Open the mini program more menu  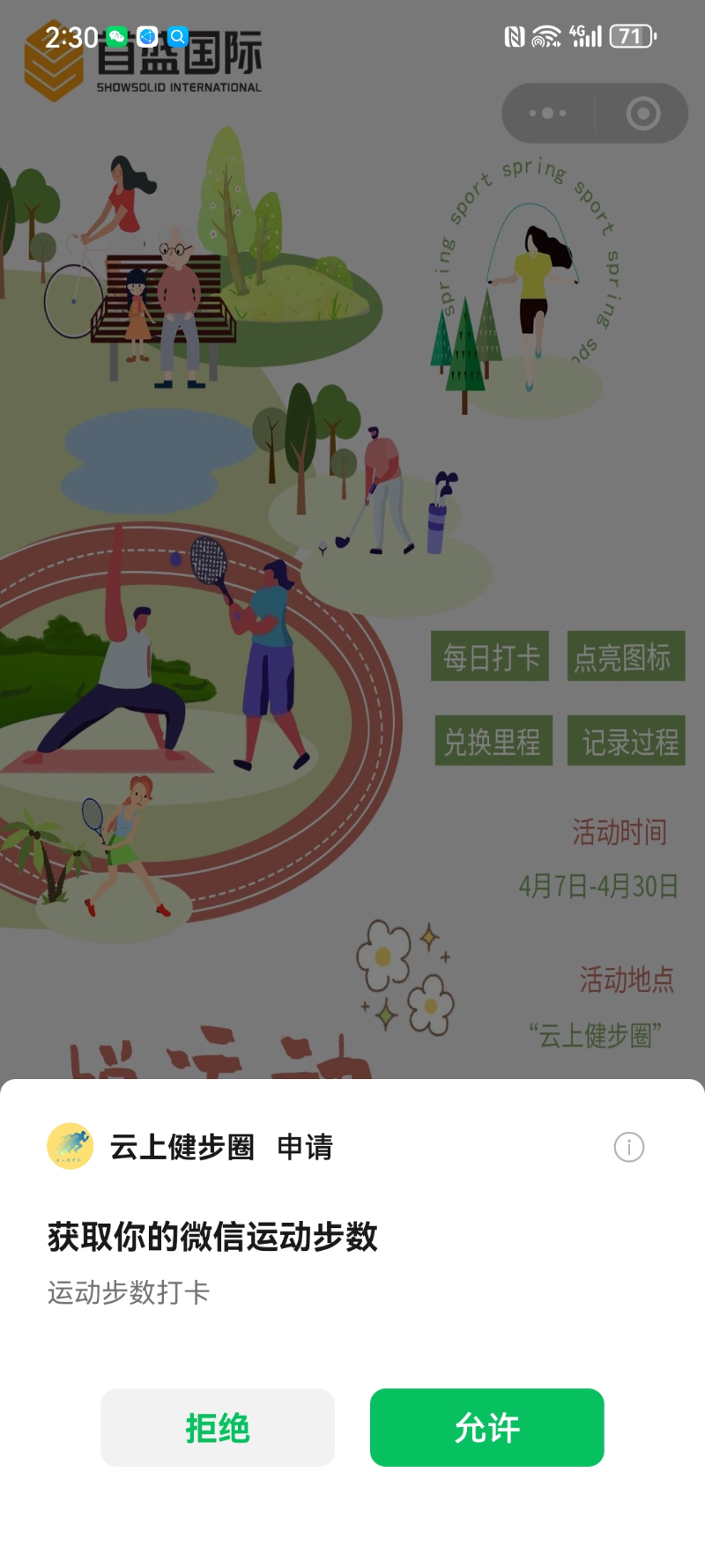click(547, 113)
